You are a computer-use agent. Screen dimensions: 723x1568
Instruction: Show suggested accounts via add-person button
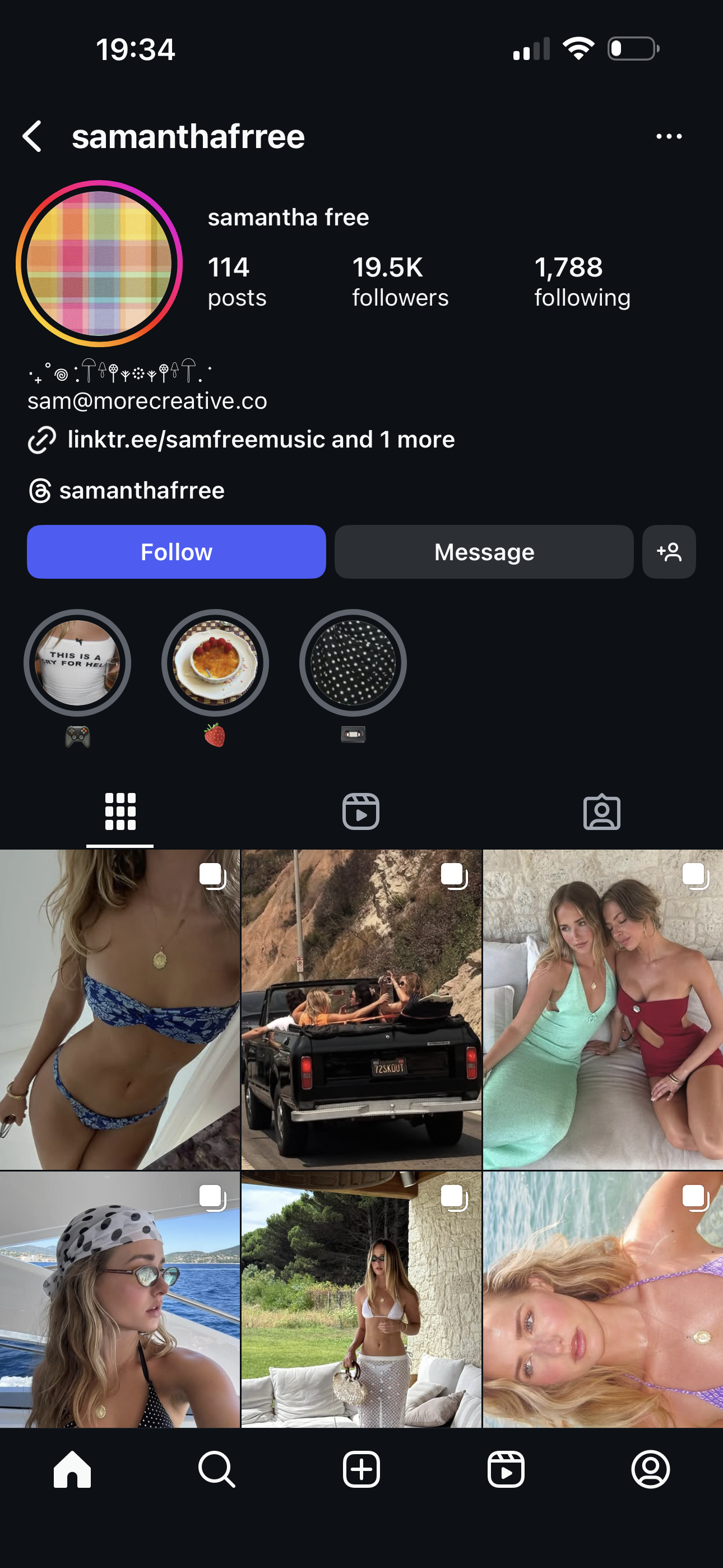pos(669,551)
